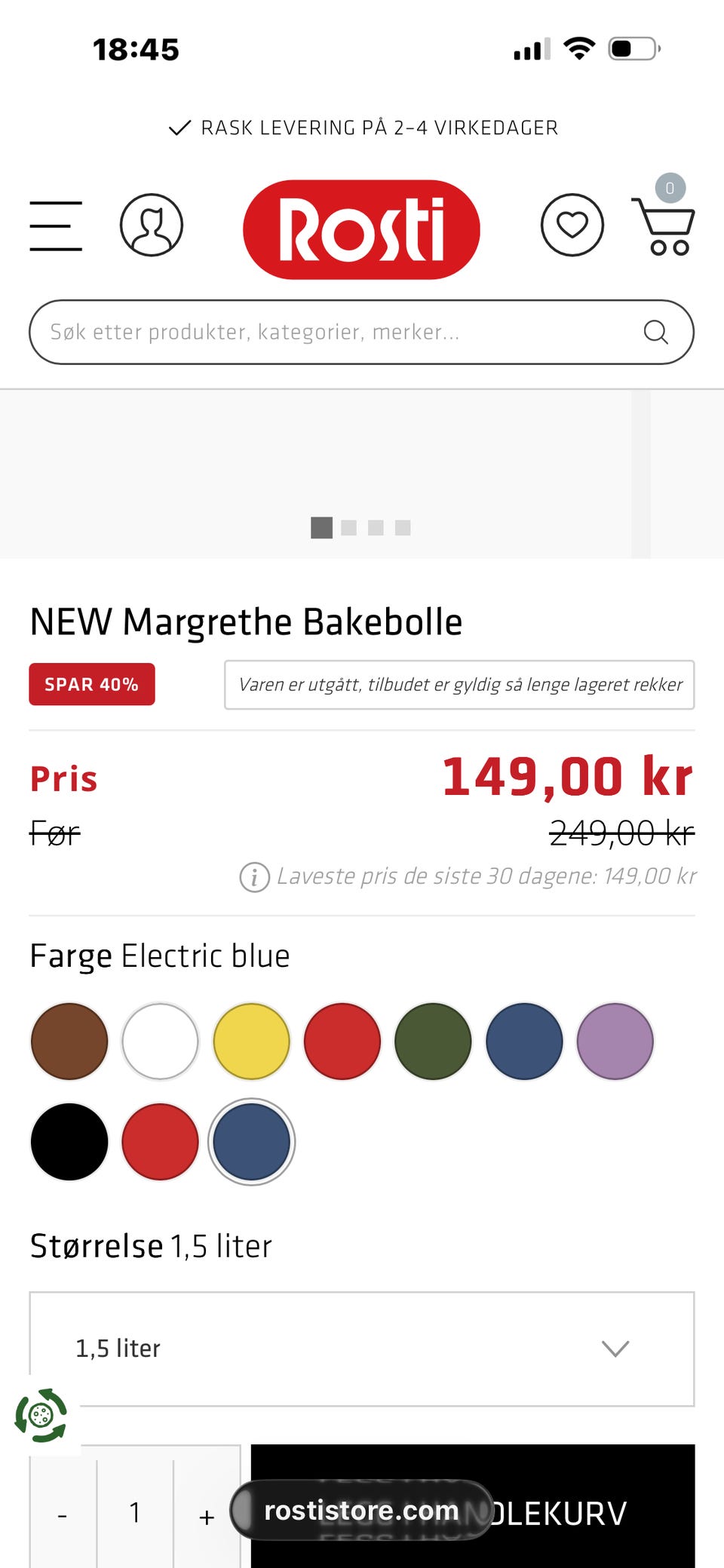Show lowest price info icon
Image resolution: width=724 pixels, height=1568 pixels.
click(255, 877)
